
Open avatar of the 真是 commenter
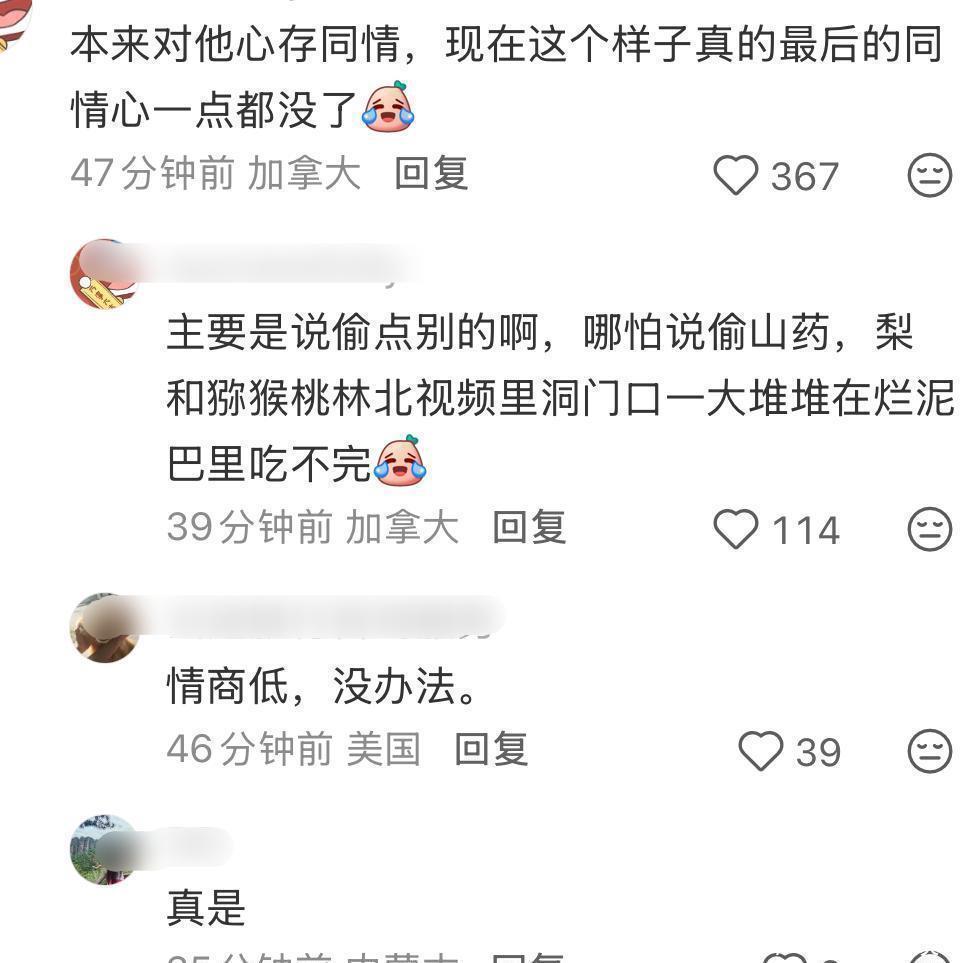(104, 849)
